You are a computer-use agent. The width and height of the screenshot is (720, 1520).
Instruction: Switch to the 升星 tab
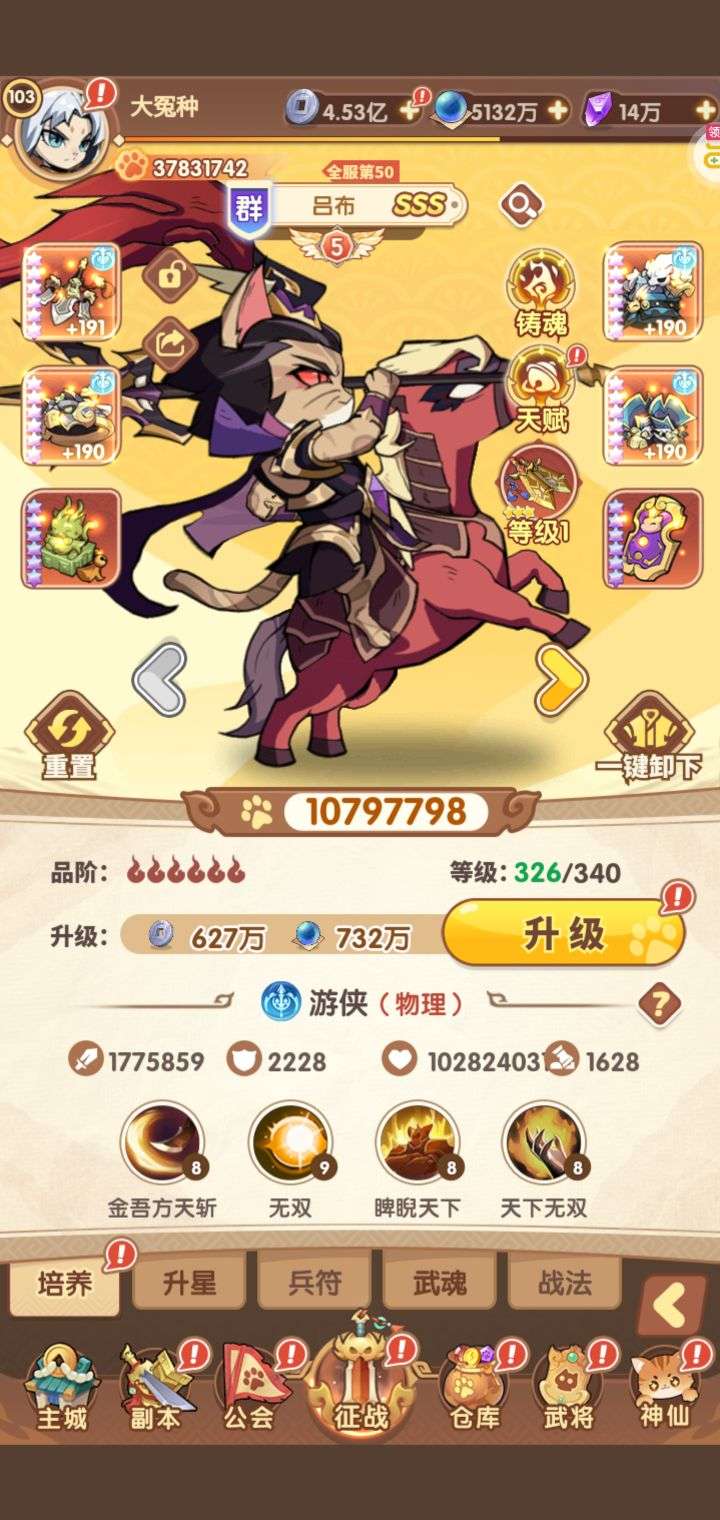click(x=189, y=1282)
